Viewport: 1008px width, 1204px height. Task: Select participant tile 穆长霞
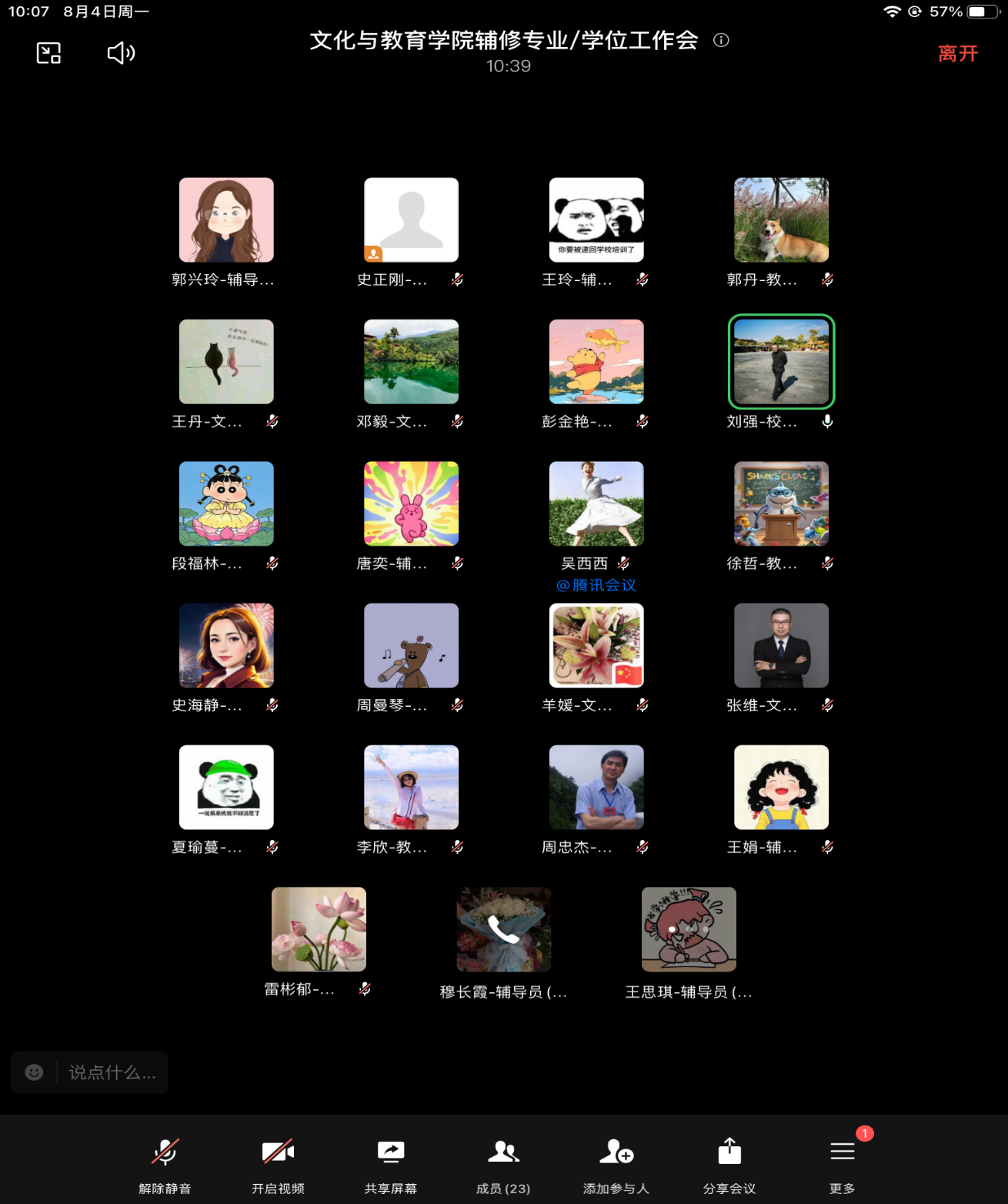pyautogui.click(x=504, y=929)
